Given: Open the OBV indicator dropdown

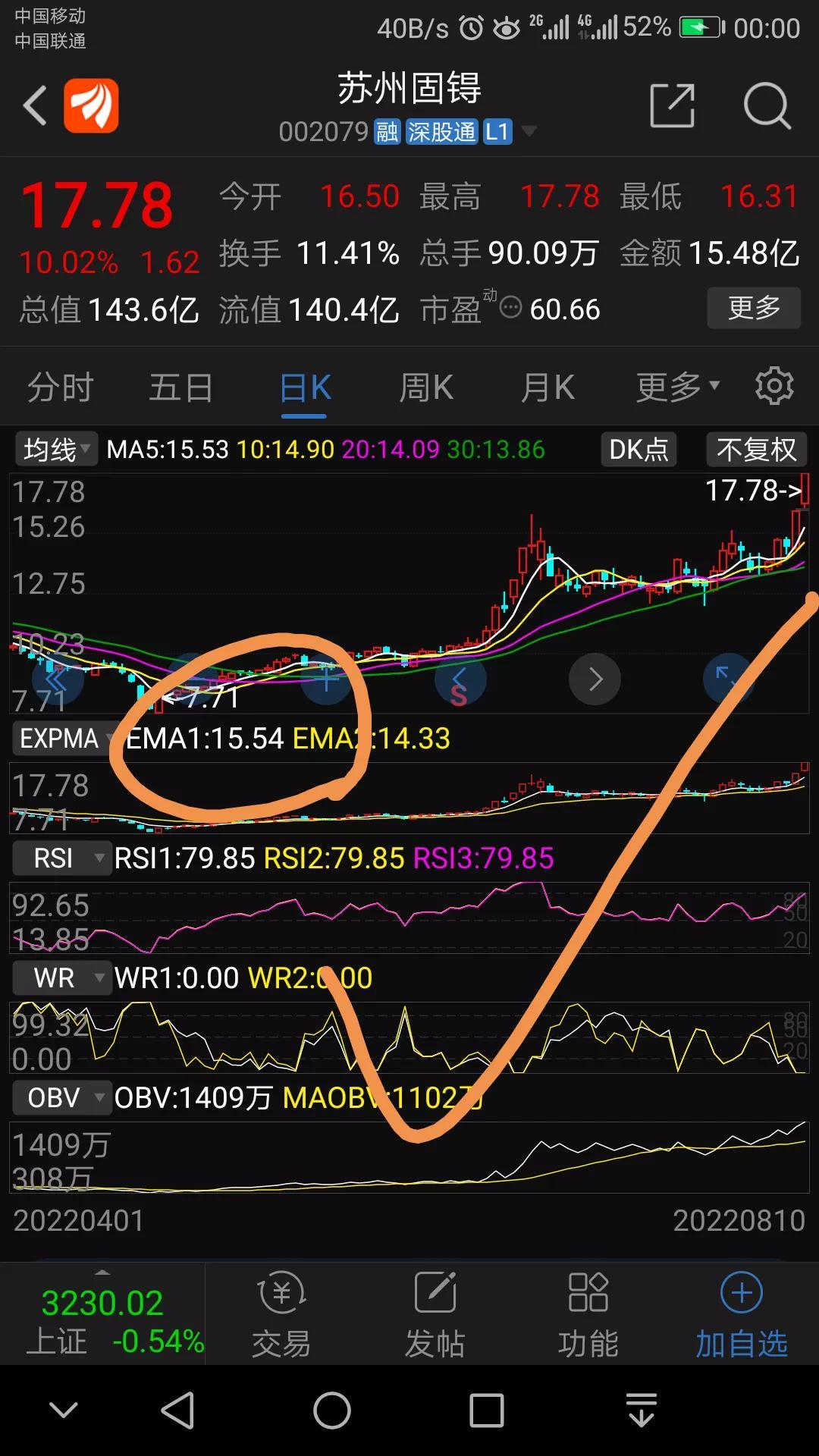Looking at the screenshot, I should point(61,1097).
